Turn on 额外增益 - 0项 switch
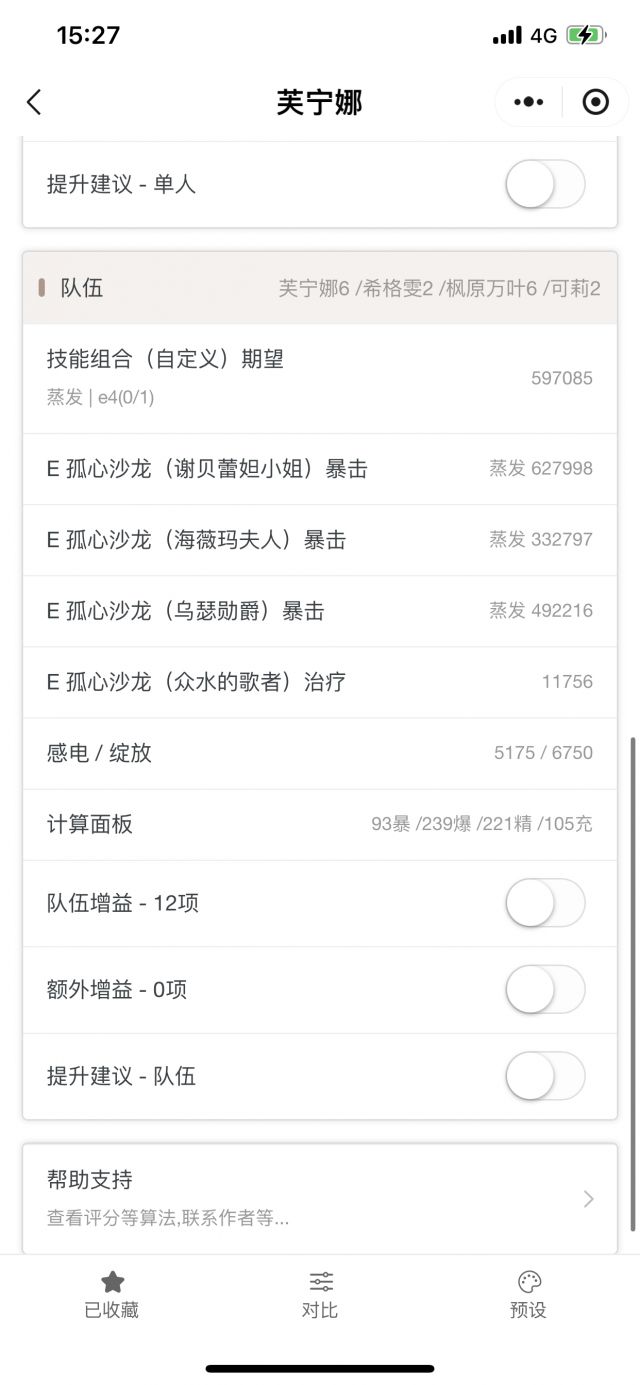640x1385 pixels. [544, 990]
